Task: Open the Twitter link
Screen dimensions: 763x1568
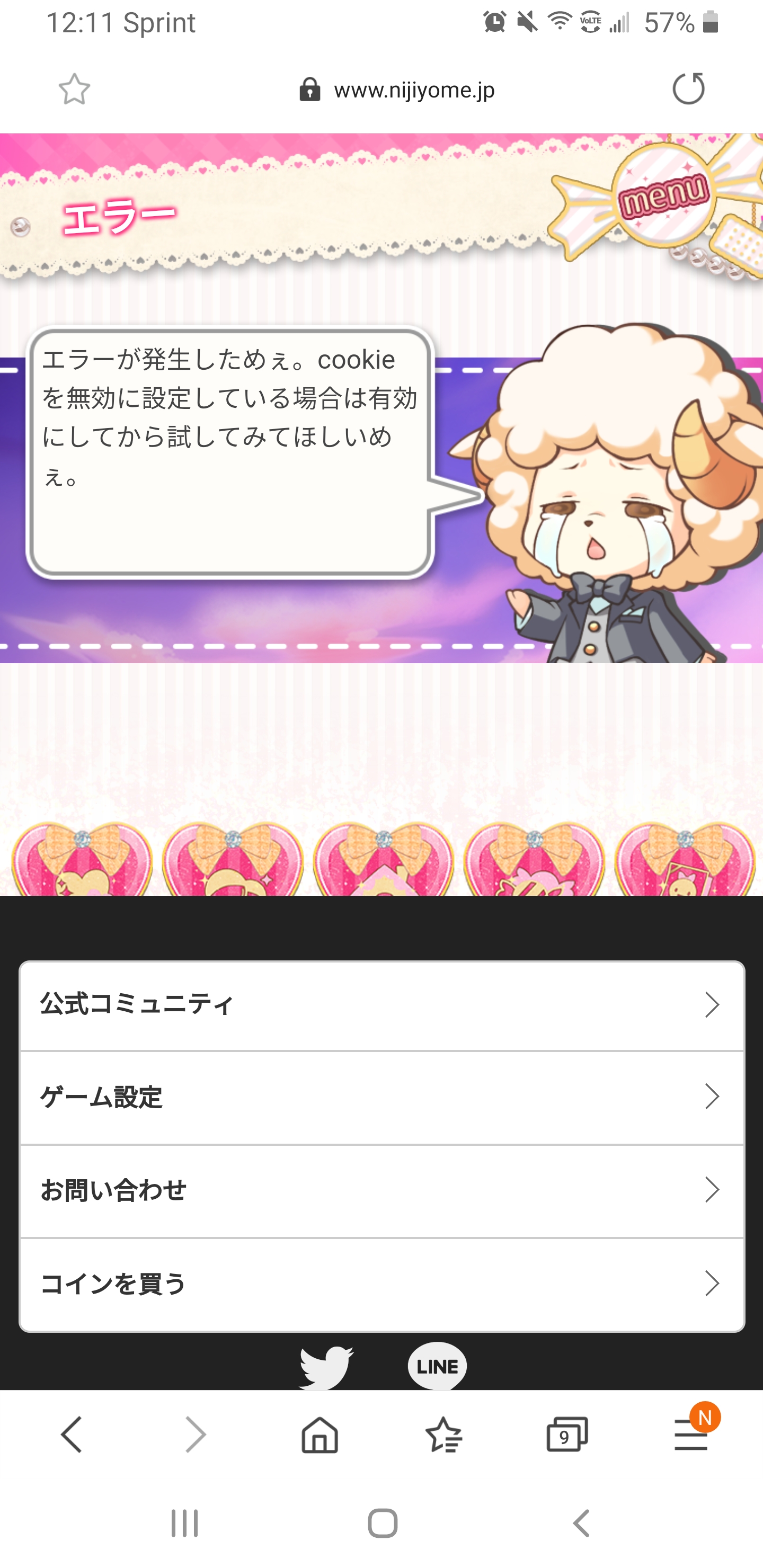Action: coord(326,1367)
